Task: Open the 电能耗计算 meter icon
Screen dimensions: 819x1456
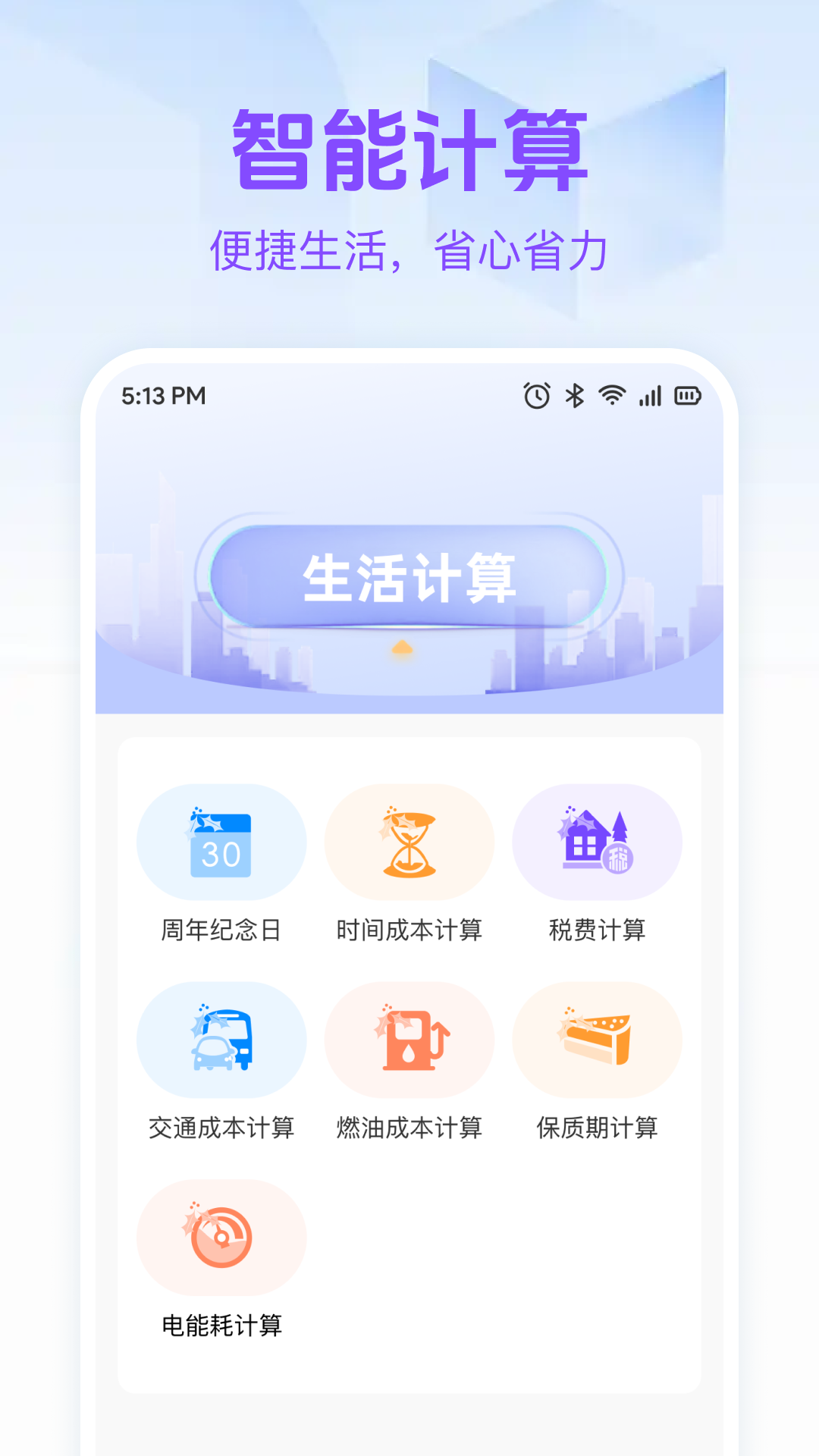Action: (x=221, y=1237)
